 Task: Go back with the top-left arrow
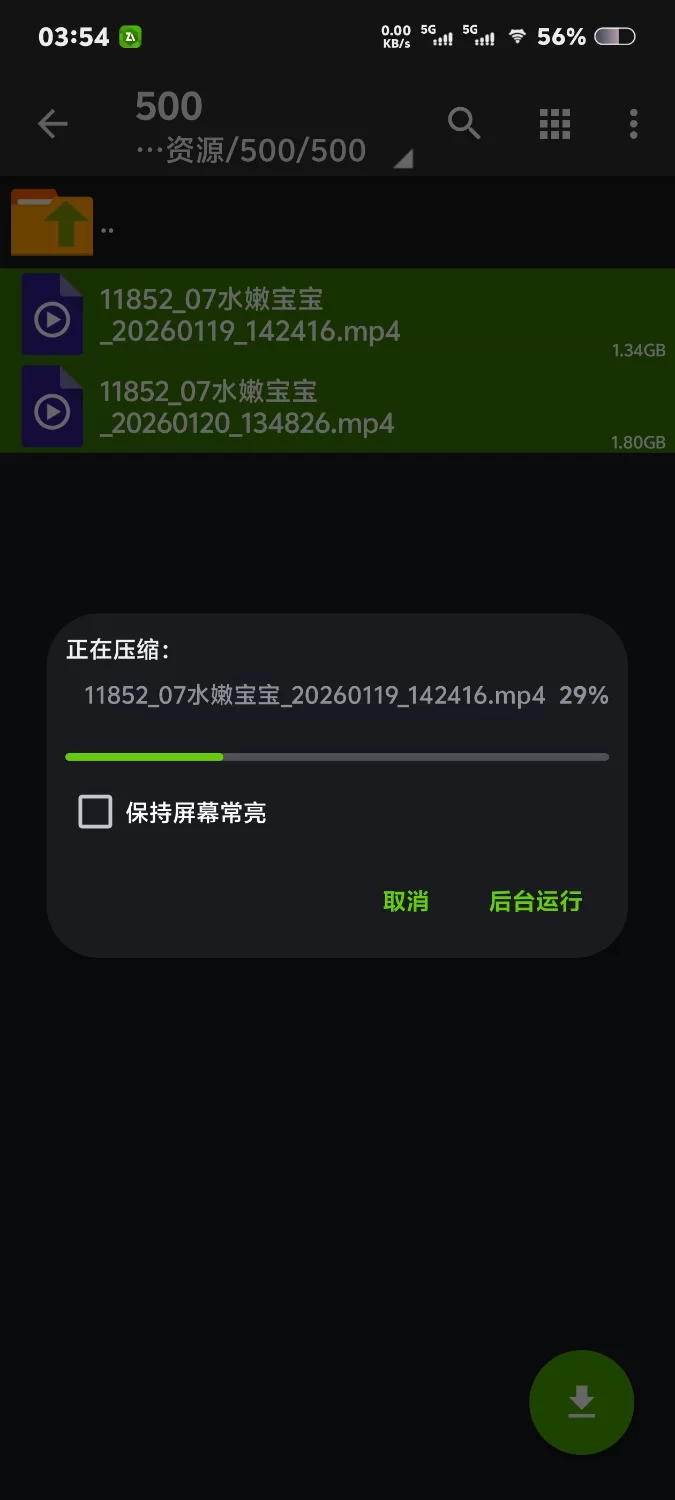pyautogui.click(x=52, y=124)
